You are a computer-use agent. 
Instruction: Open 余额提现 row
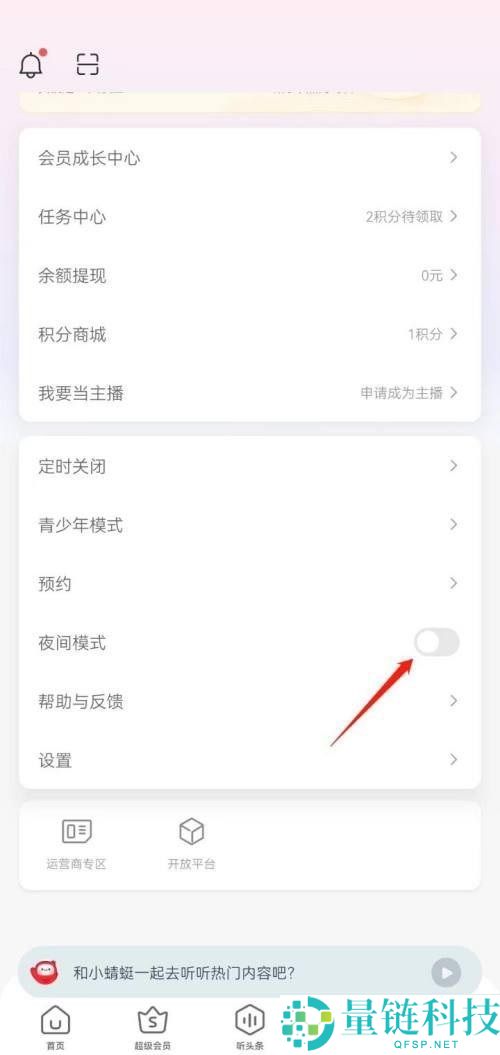(x=250, y=275)
